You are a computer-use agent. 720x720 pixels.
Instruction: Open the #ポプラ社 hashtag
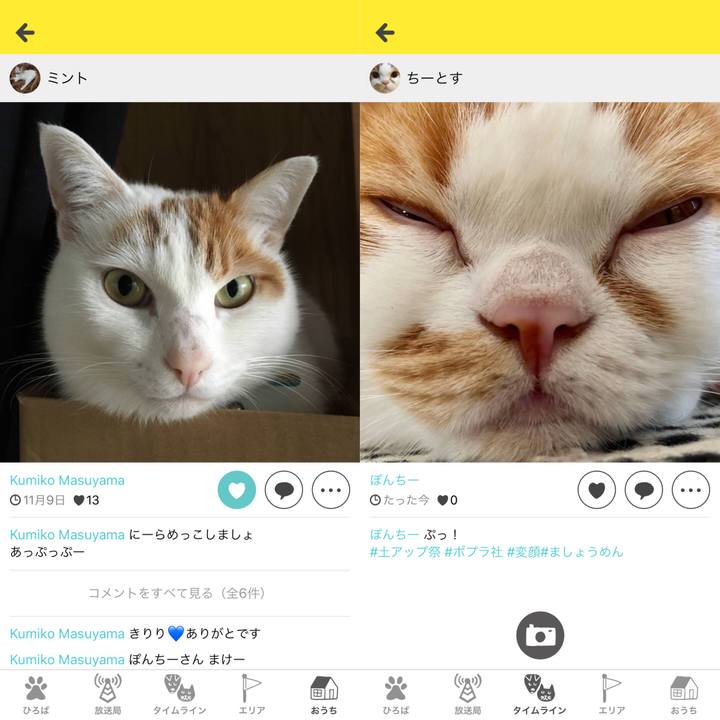(x=473, y=552)
